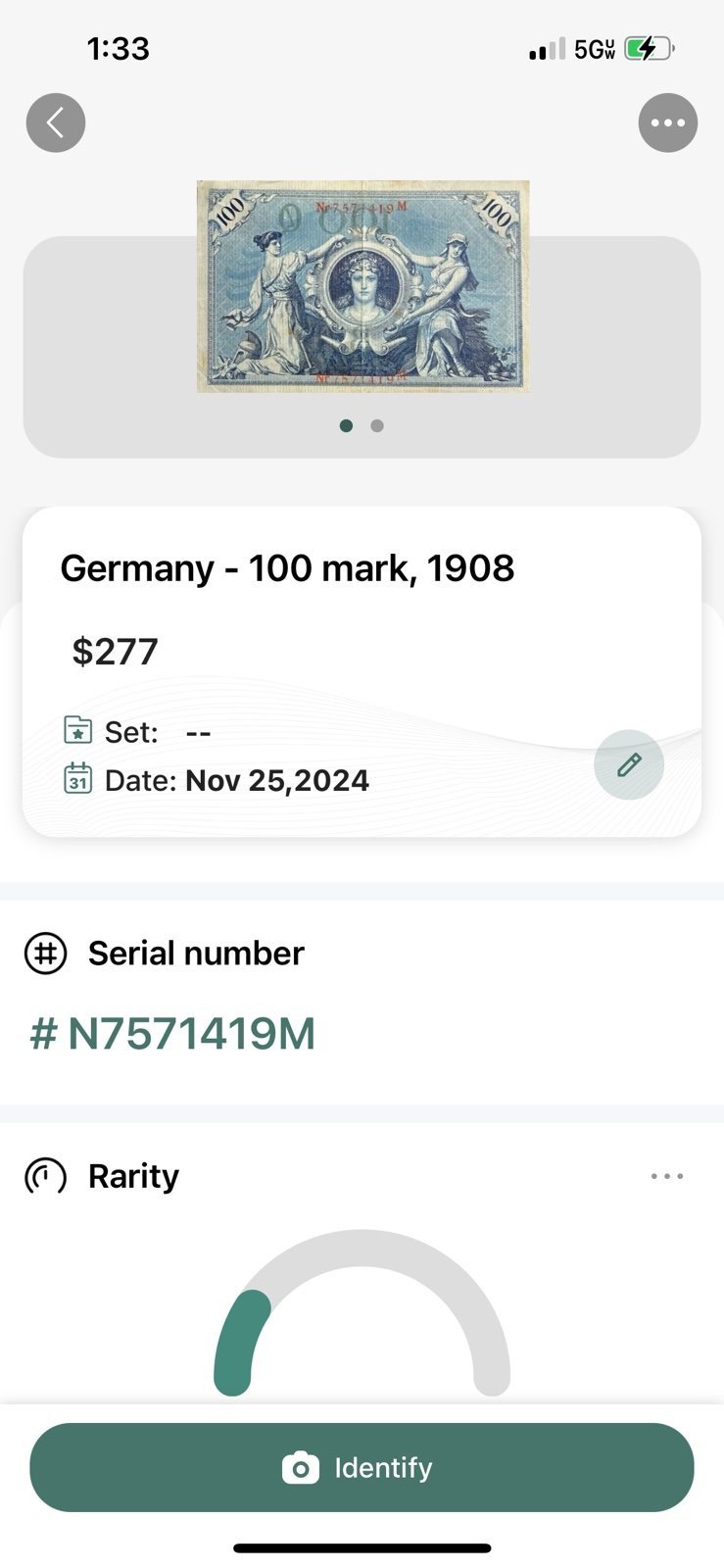
Task: Tap the Identify camera button
Action: (x=362, y=1467)
